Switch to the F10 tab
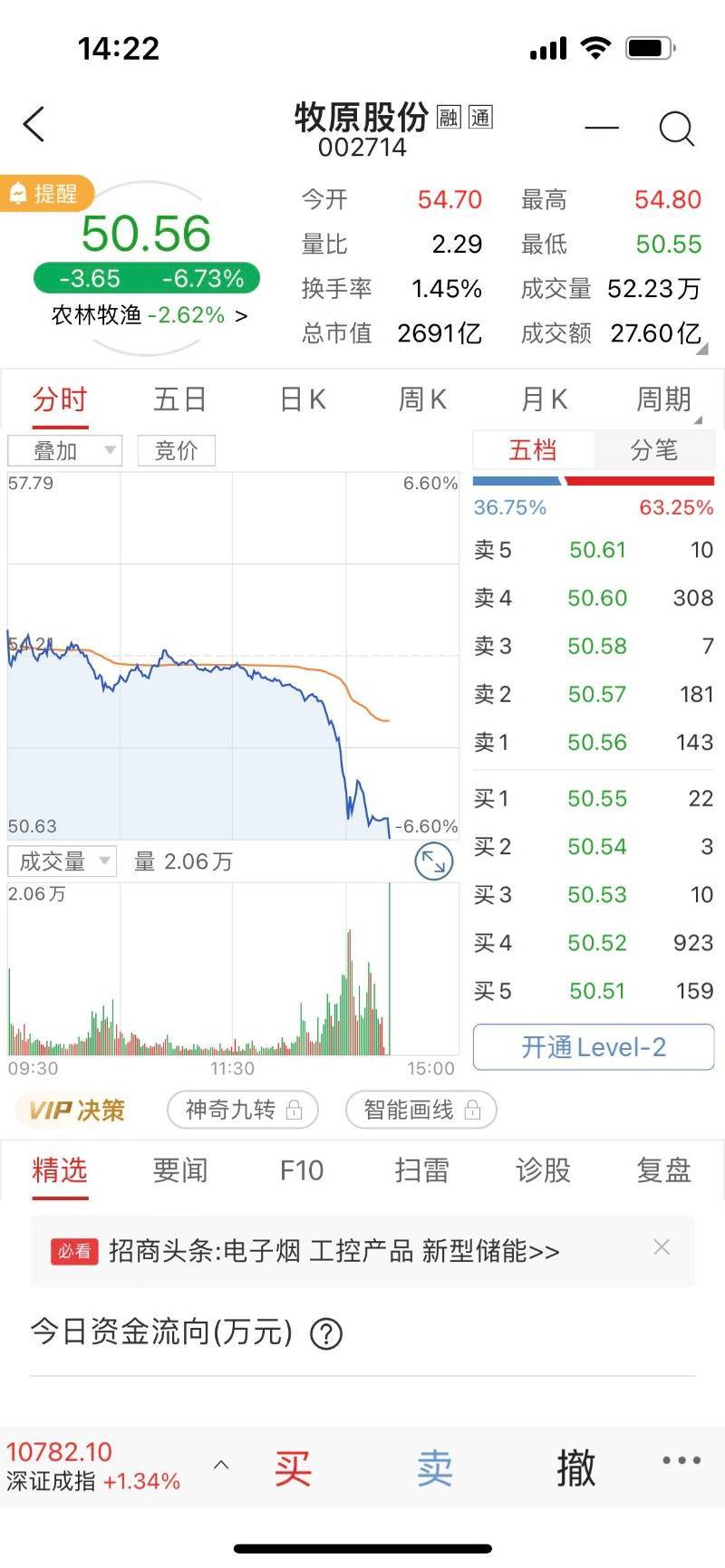 [301, 1170]
